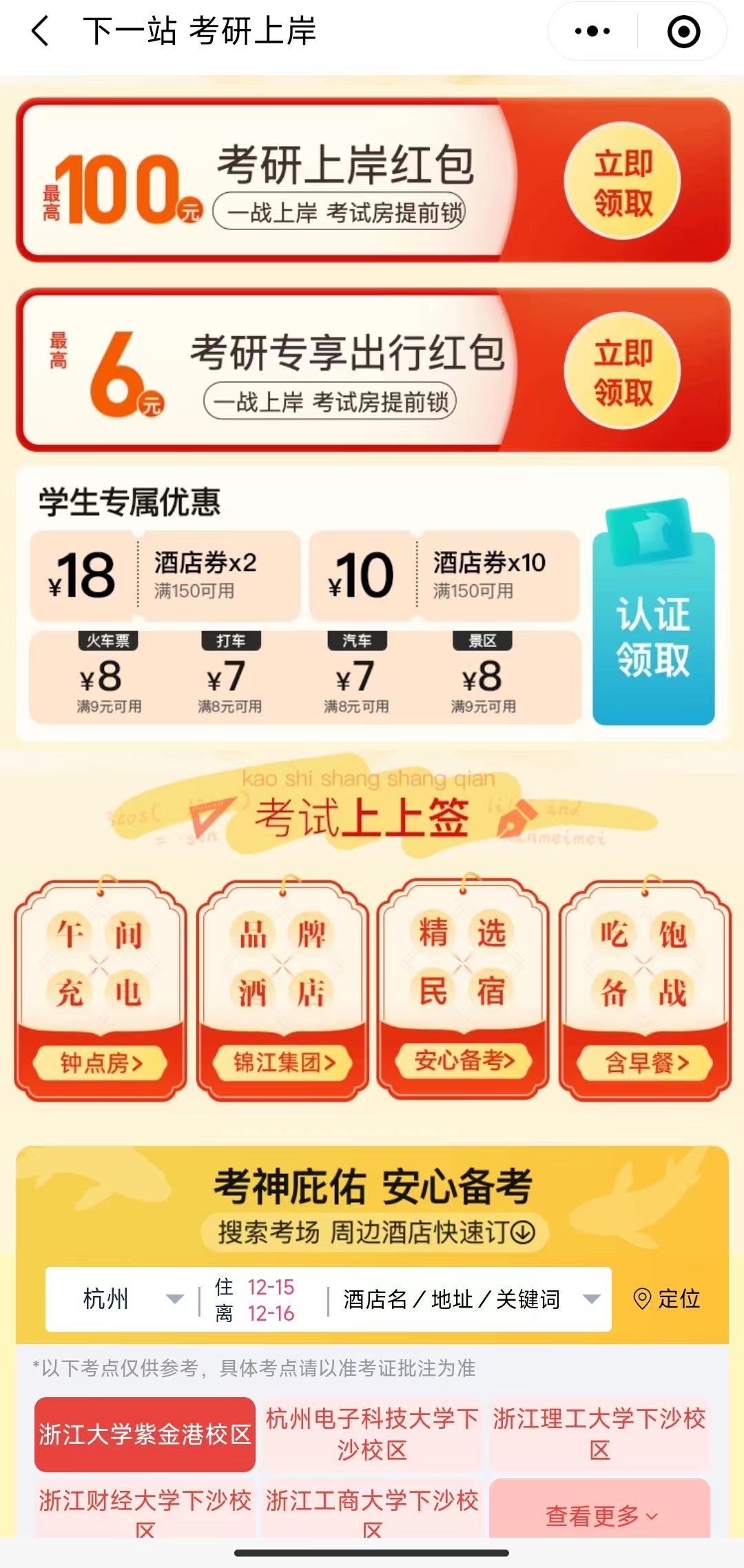Open the 午间充电 钟点房 card
This screenshot has height=1568, width=744.
click(101, 989)
